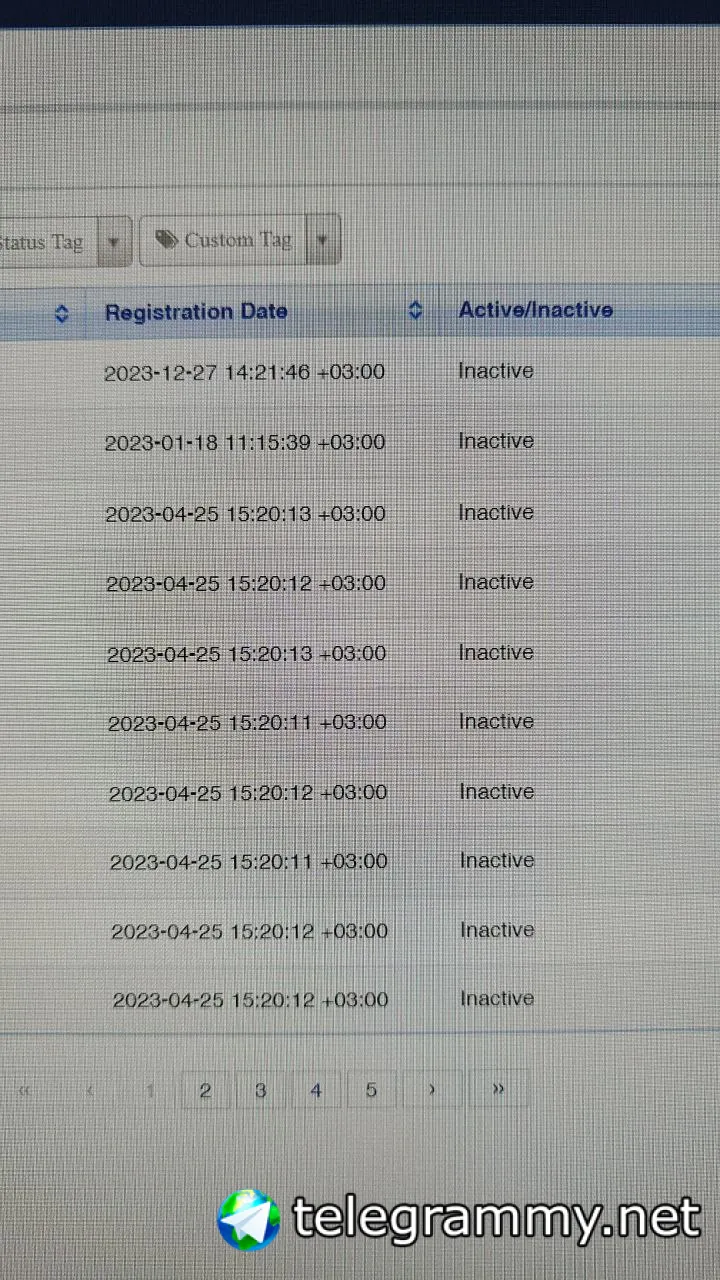
Task: Skip to the last page
Action: click(x=498, y=1089)
